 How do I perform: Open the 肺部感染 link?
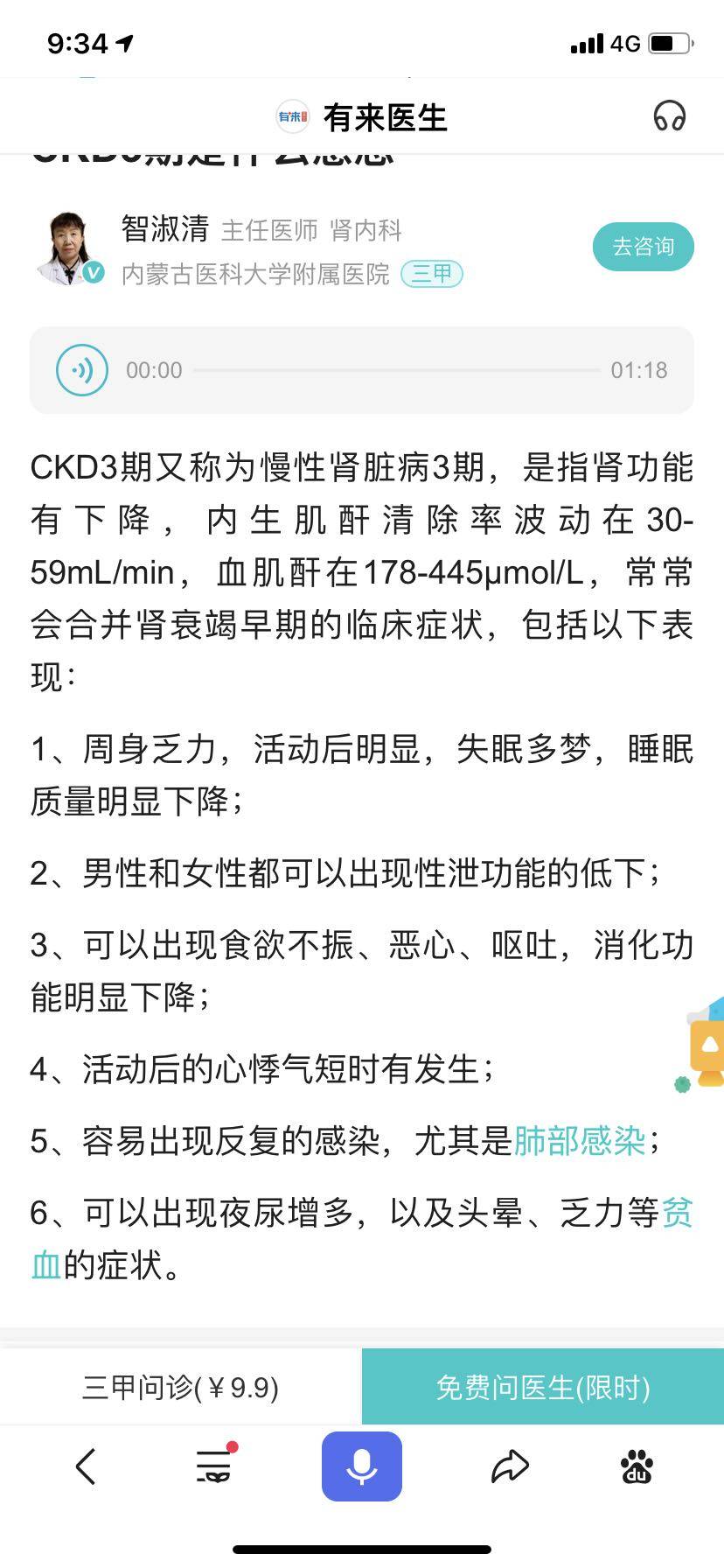(579, 1141)
